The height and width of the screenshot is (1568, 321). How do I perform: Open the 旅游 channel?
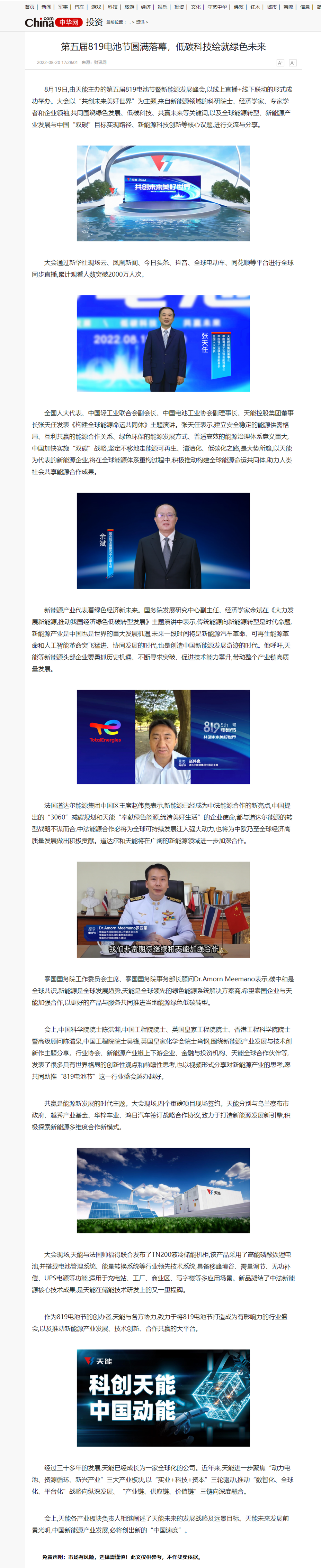pos(129,7)
